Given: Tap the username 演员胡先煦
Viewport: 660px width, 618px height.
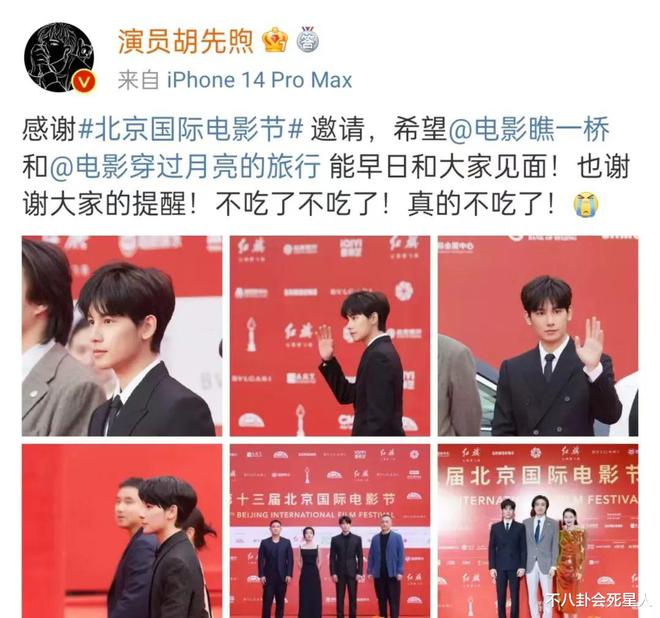Looking at the screenshot, I should coord(183,39).
